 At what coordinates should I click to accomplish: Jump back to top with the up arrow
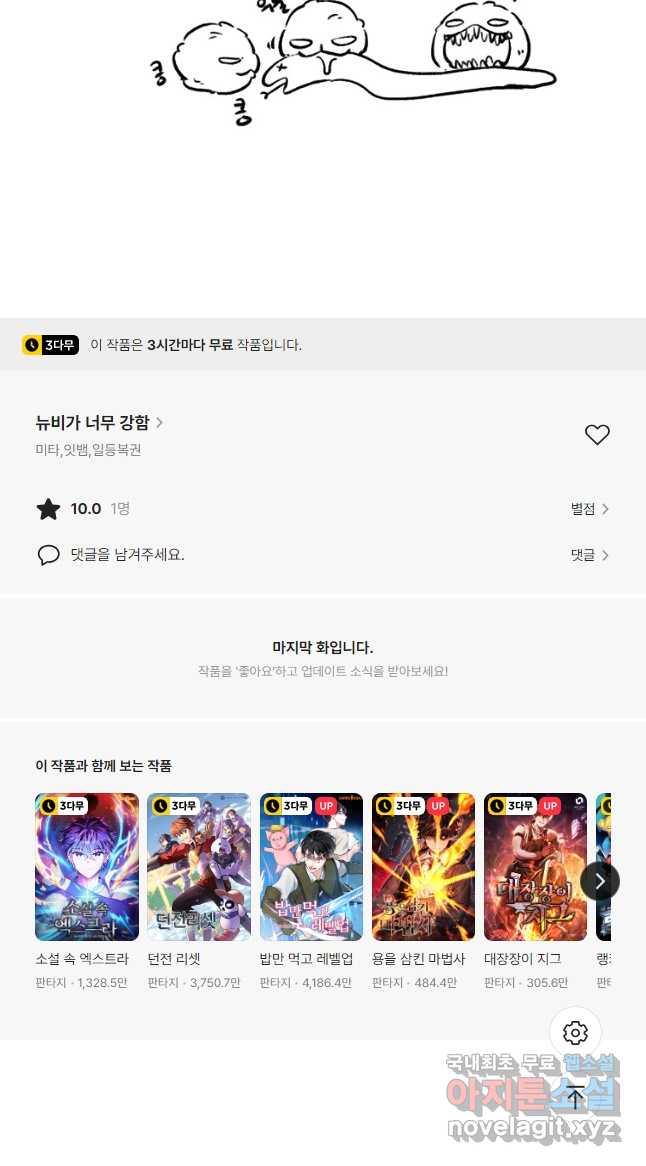click(x=575, y=1097)
